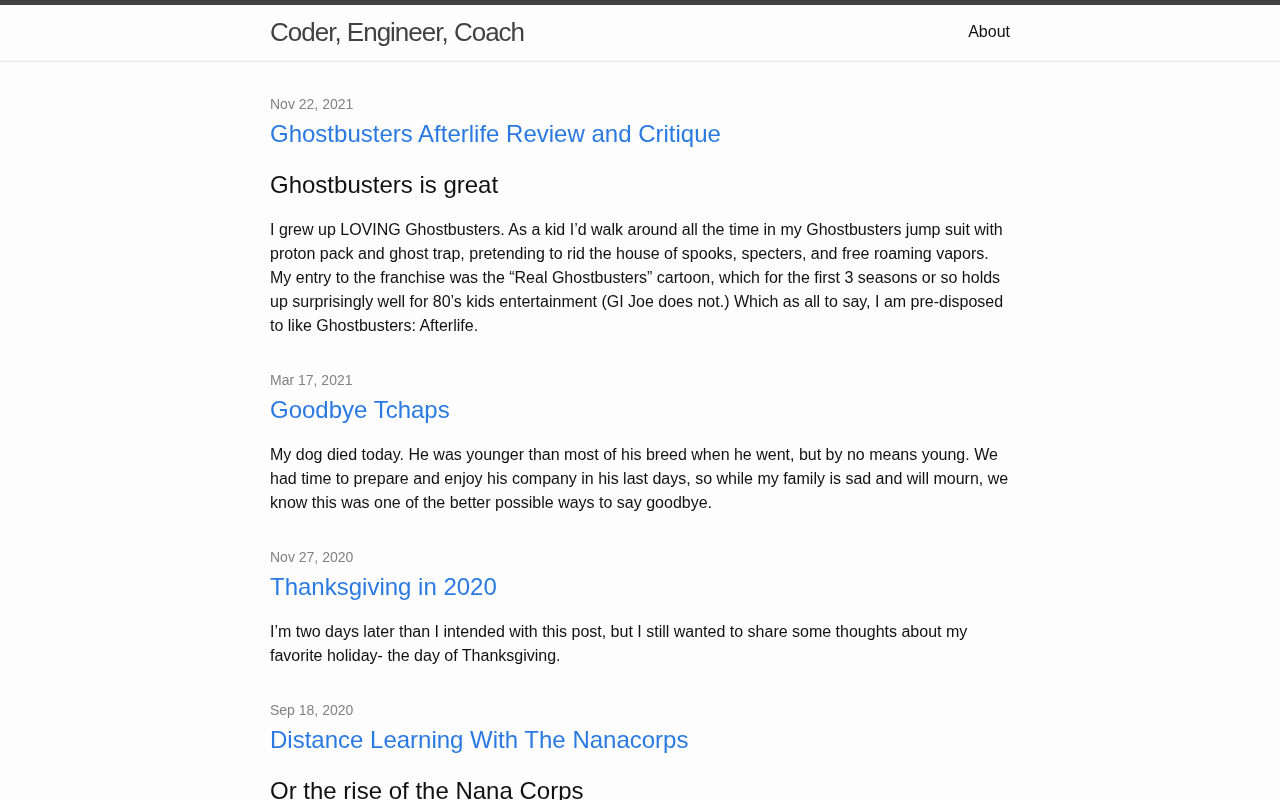
Task: View Distance Learning With The Nanacorps post
Action: point(479,740)
